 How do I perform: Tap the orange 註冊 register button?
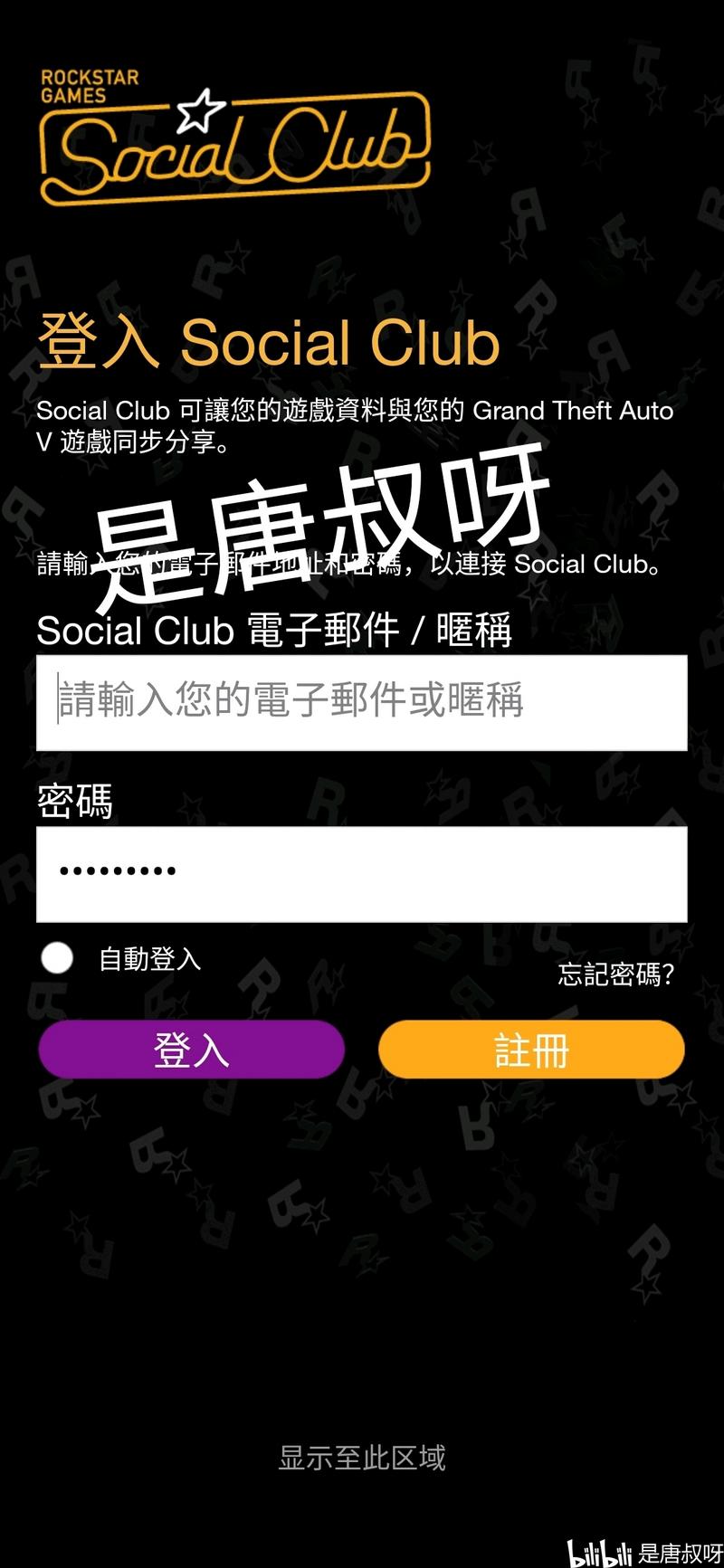click(x=531, y=1050)
